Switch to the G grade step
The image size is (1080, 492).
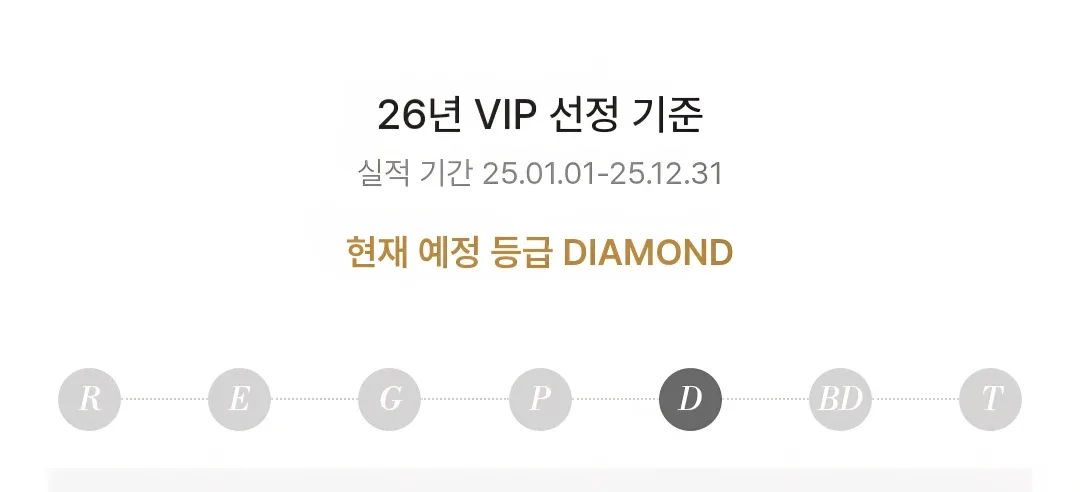point(390,399)
